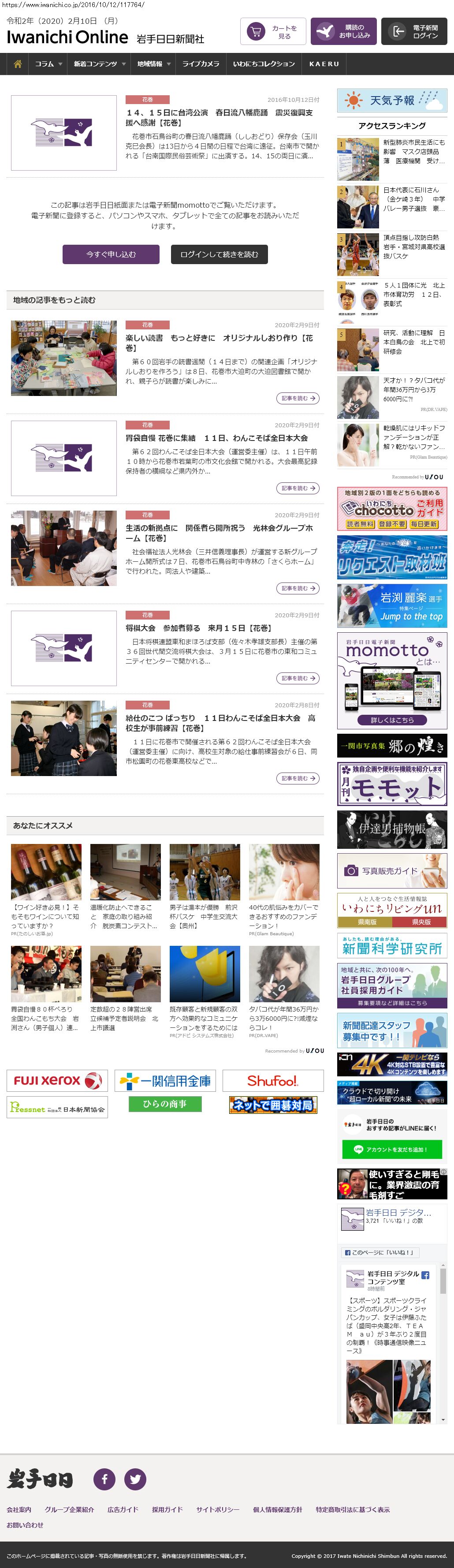Image resolution: width=454 pixels, height=1568 pixels.
Task: Tap 今すぐ申し込む button
Action: [x=111, y=254]
